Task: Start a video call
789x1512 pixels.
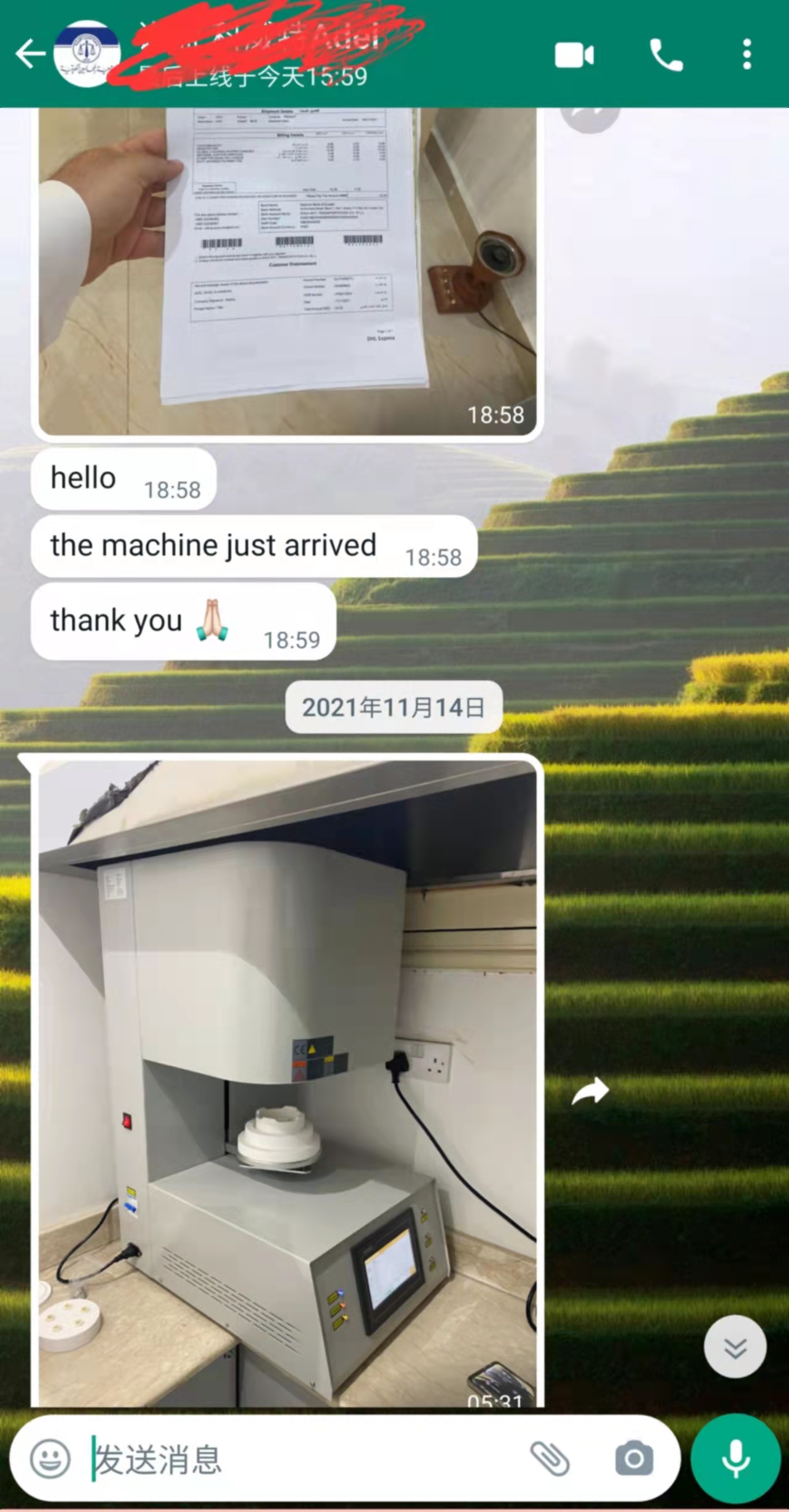Action: tap(574, 55)
